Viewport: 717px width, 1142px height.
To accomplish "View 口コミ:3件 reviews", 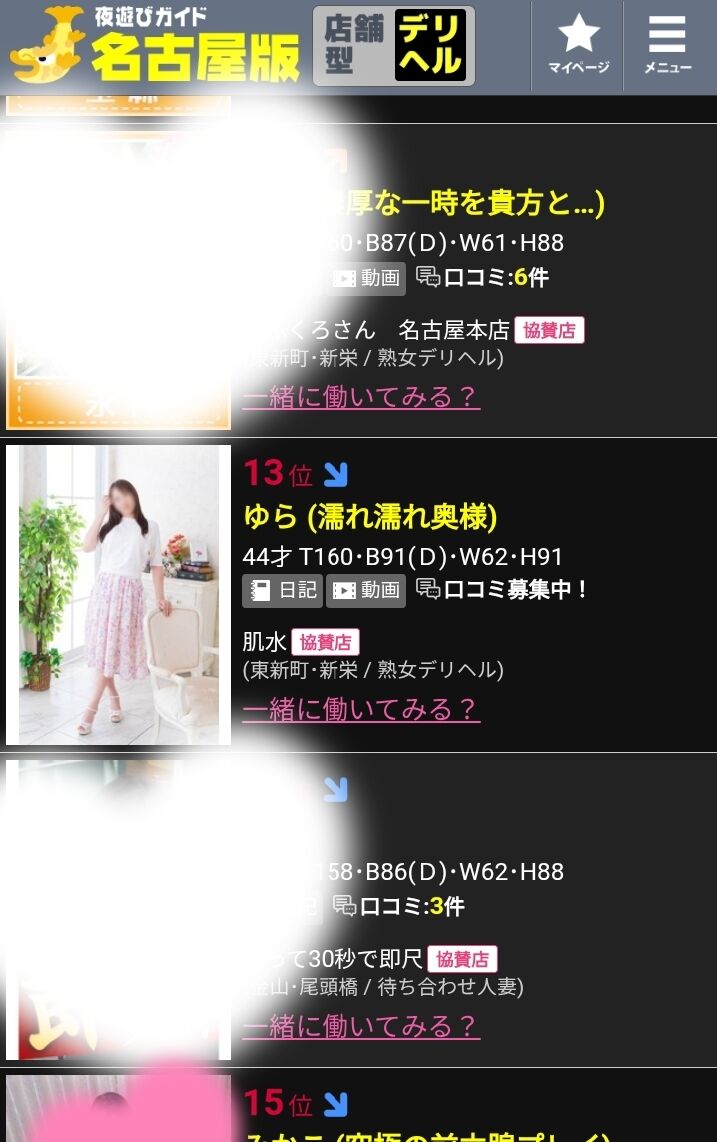I will click(398, 906).
